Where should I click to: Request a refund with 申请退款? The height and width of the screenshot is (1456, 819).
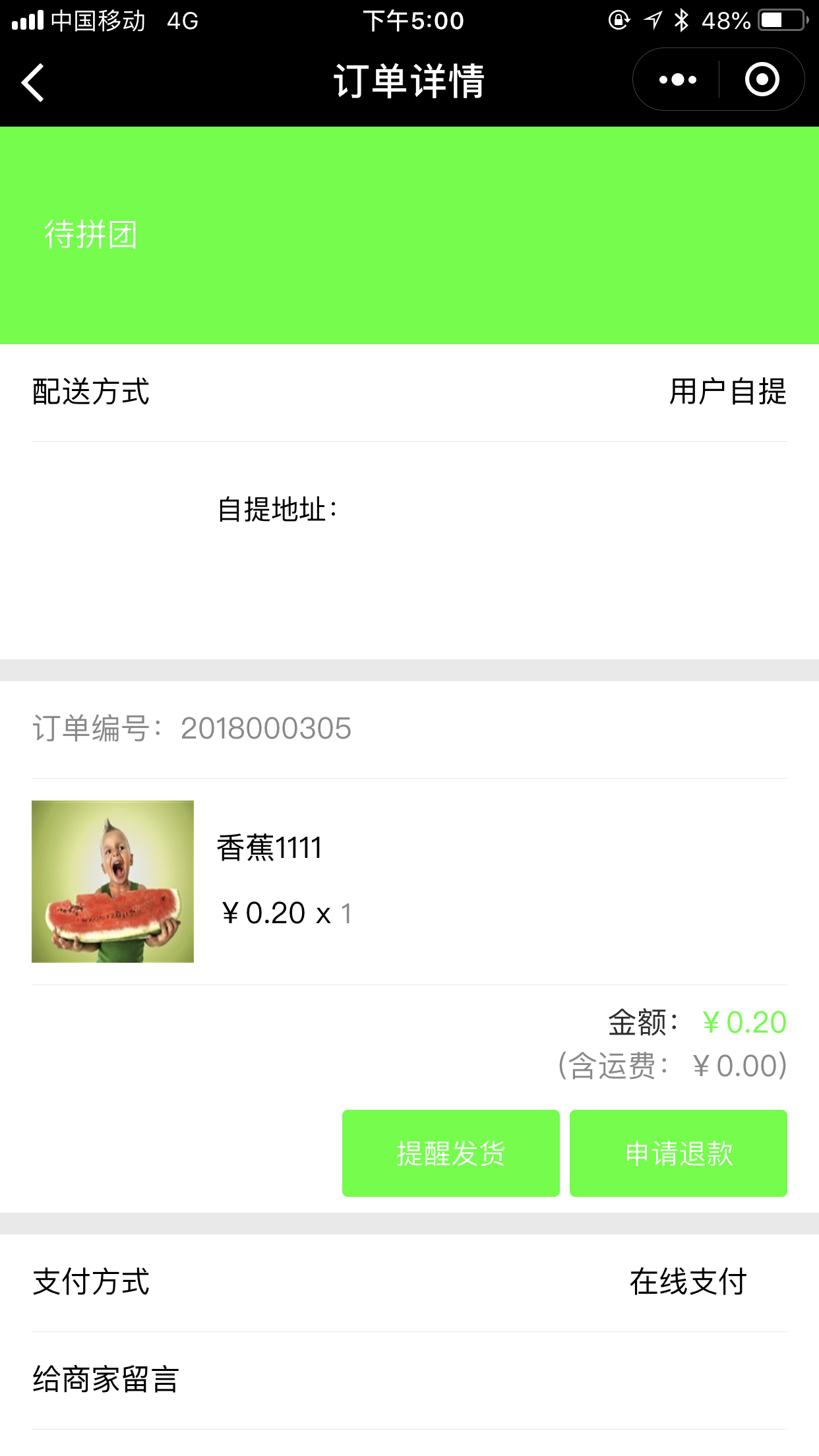click(678, 1153)
